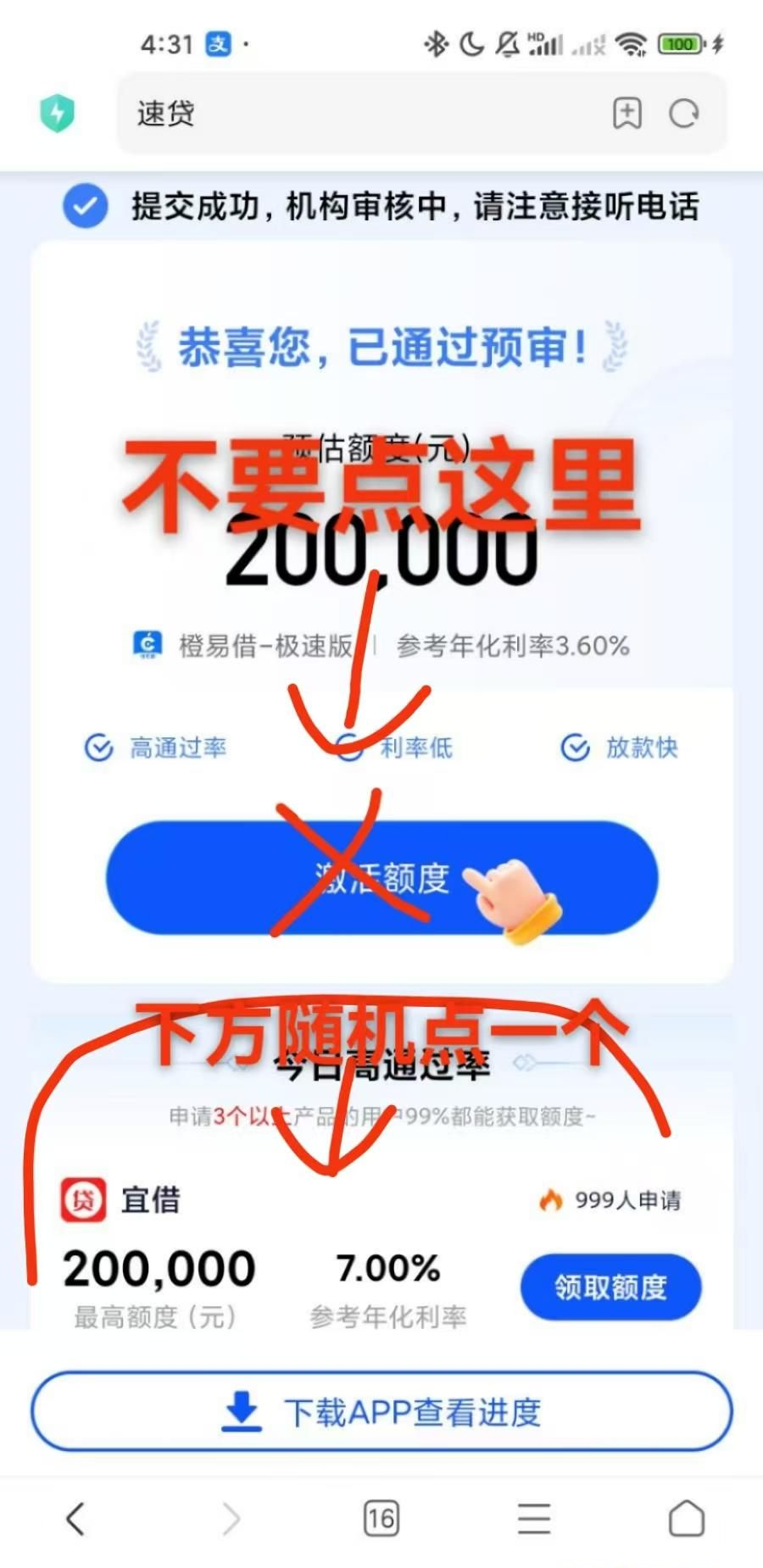Reload the current page
Viewport: 763px width, 1568px height.
(684, 113)
